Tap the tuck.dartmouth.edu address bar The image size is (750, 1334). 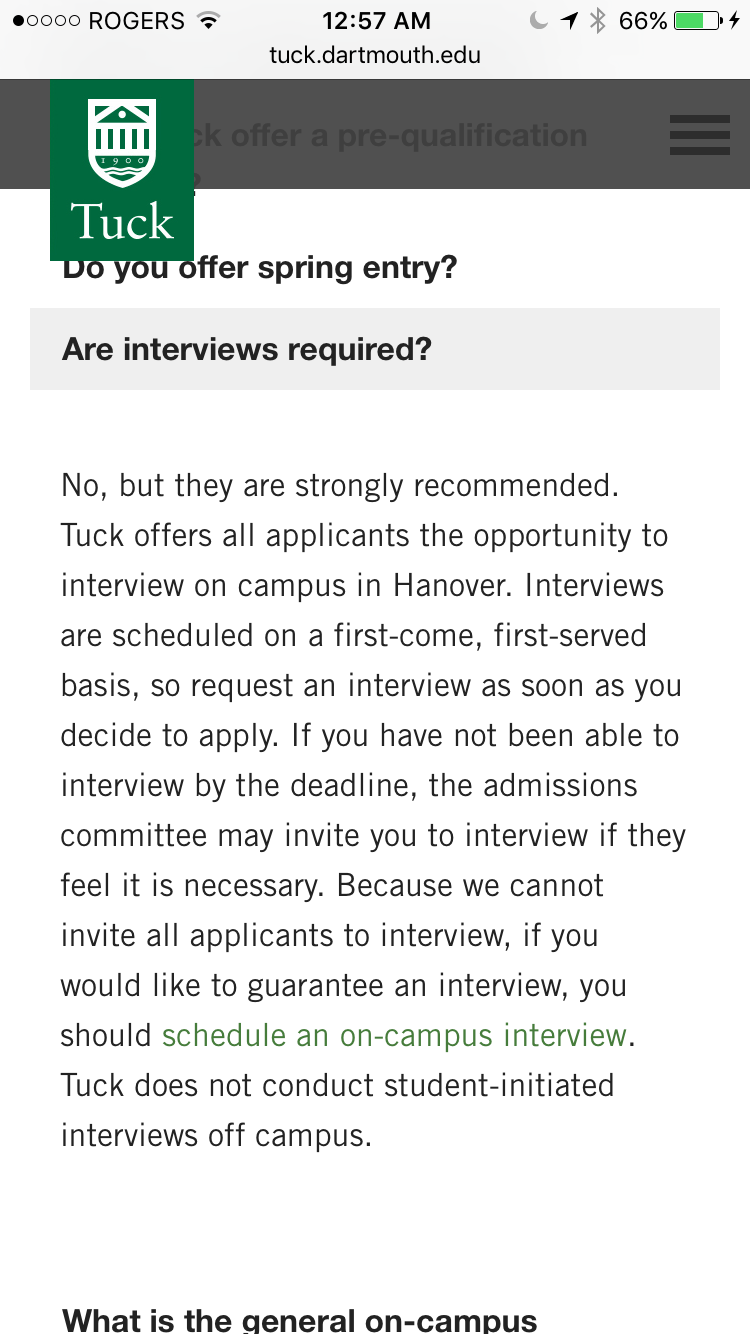tap(375, 55)
